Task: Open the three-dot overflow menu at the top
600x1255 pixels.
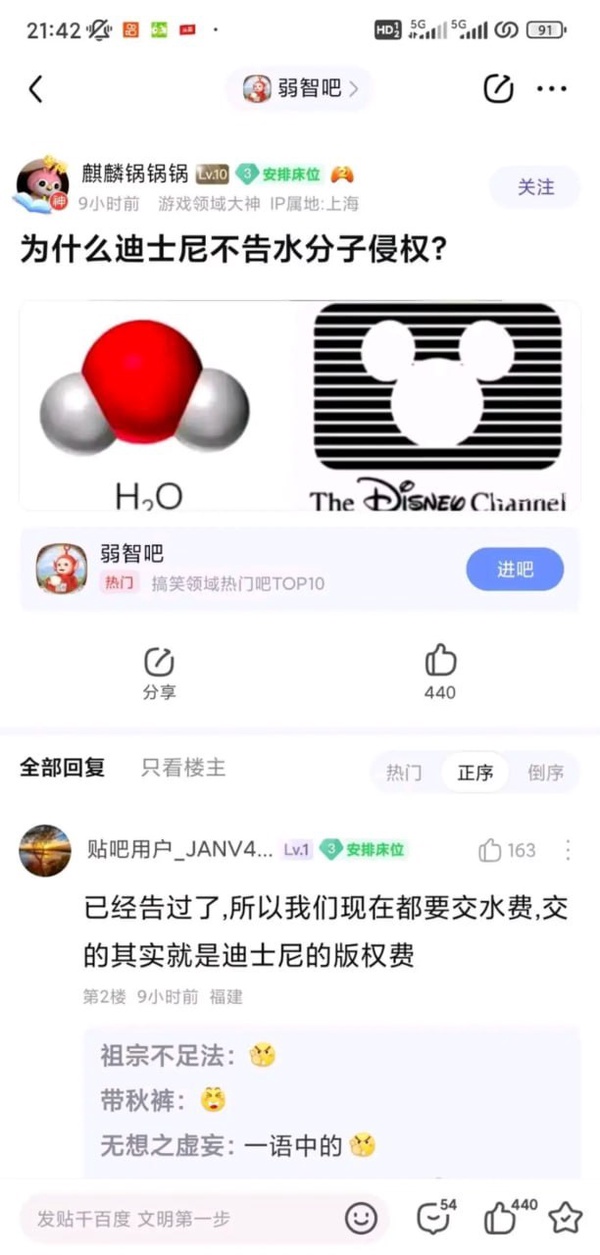Action: (x=551, y=89)
